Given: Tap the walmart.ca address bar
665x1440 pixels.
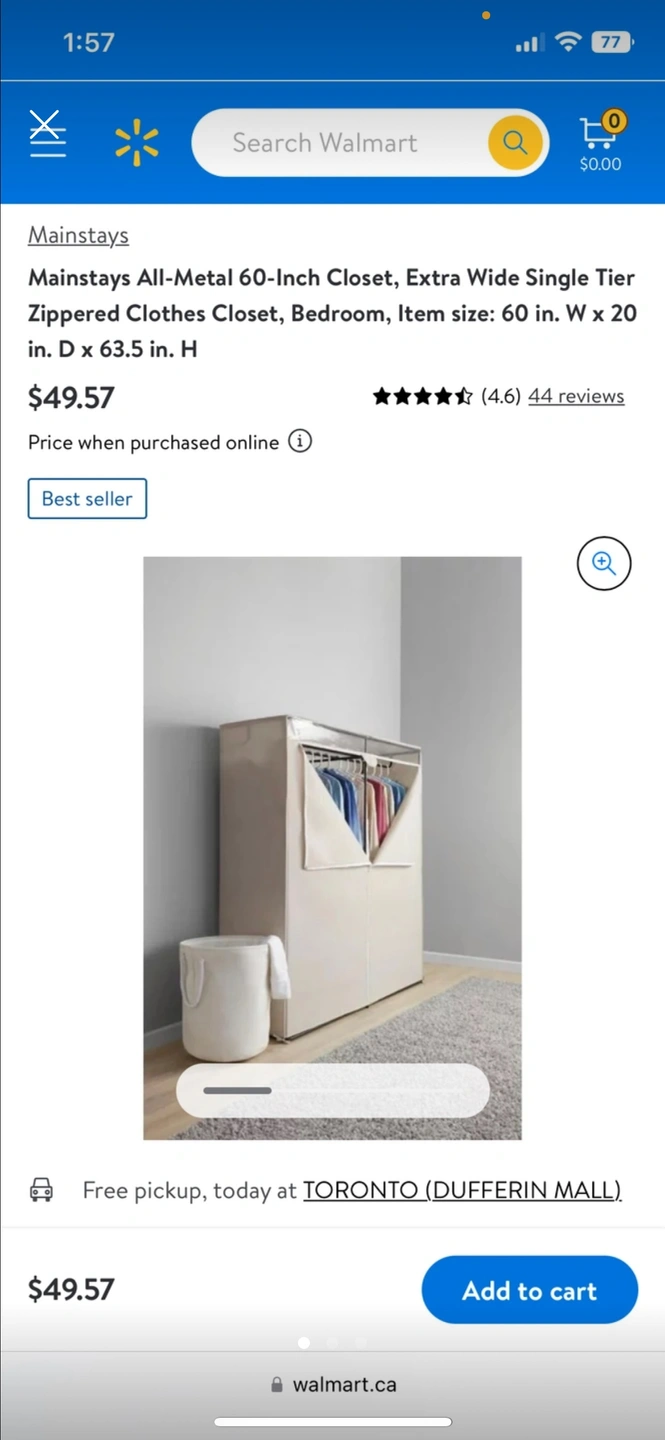Looking at the screenshot, I should [x=333, y=1385].
